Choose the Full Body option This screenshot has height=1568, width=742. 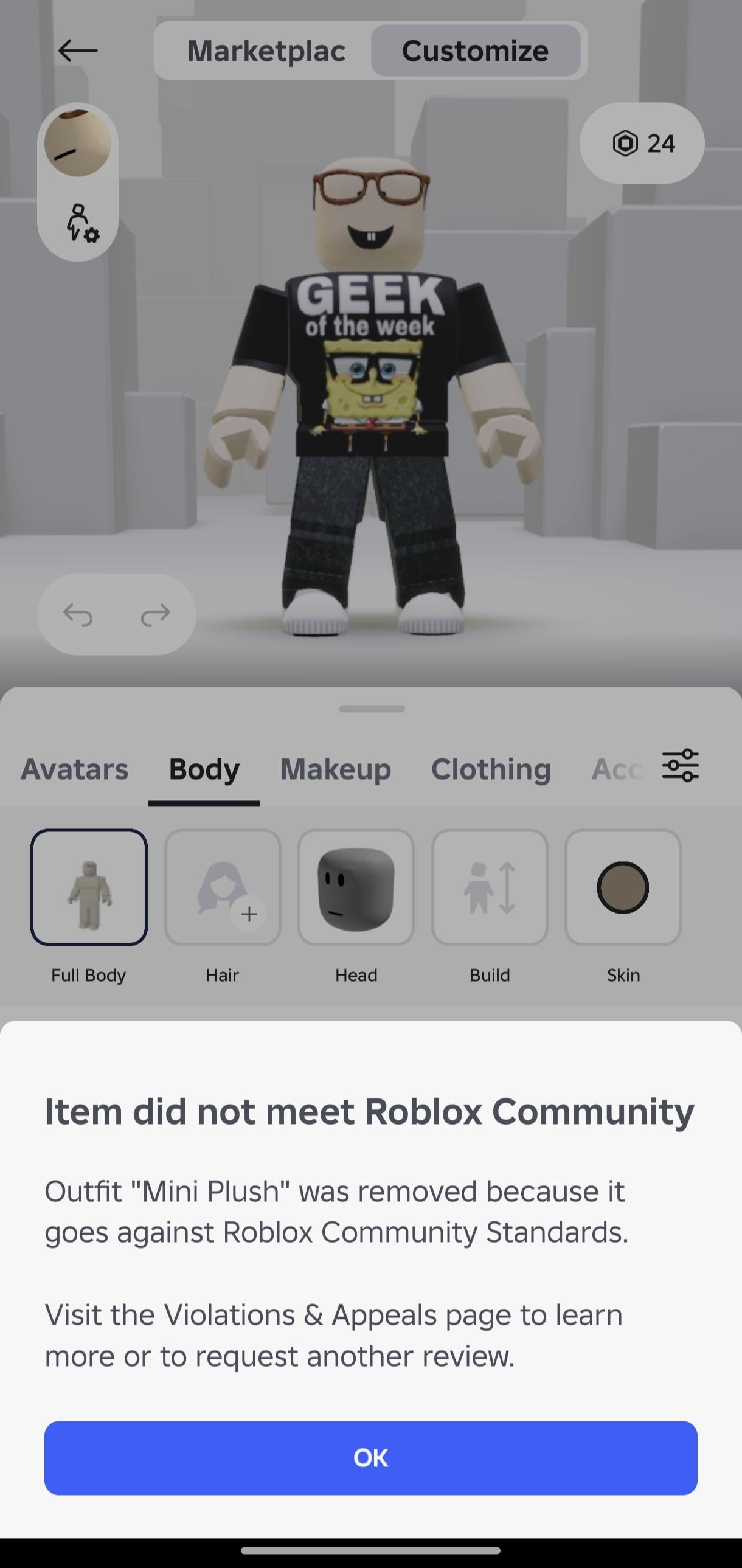point(89,887)
